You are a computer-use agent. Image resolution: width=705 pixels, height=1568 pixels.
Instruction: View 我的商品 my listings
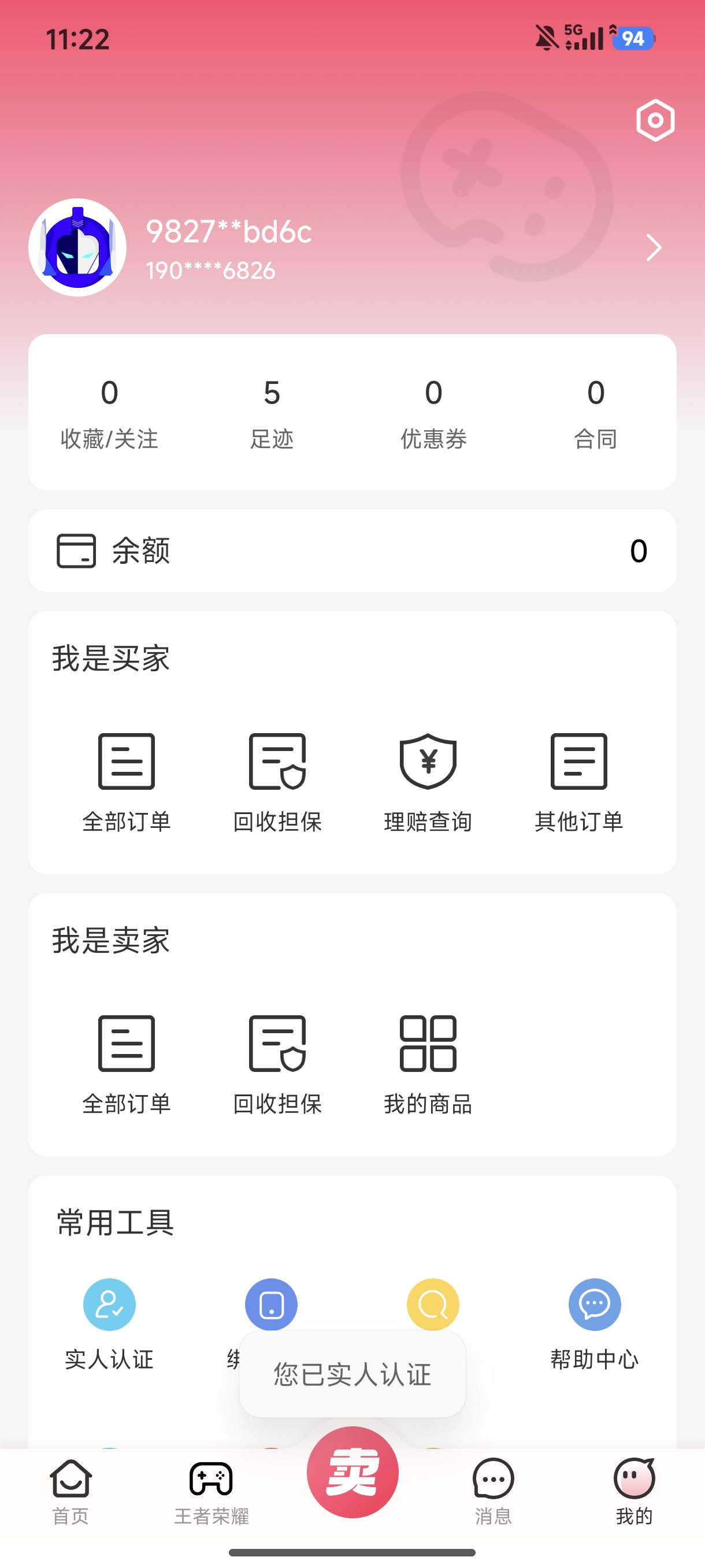coord(428,1063)
